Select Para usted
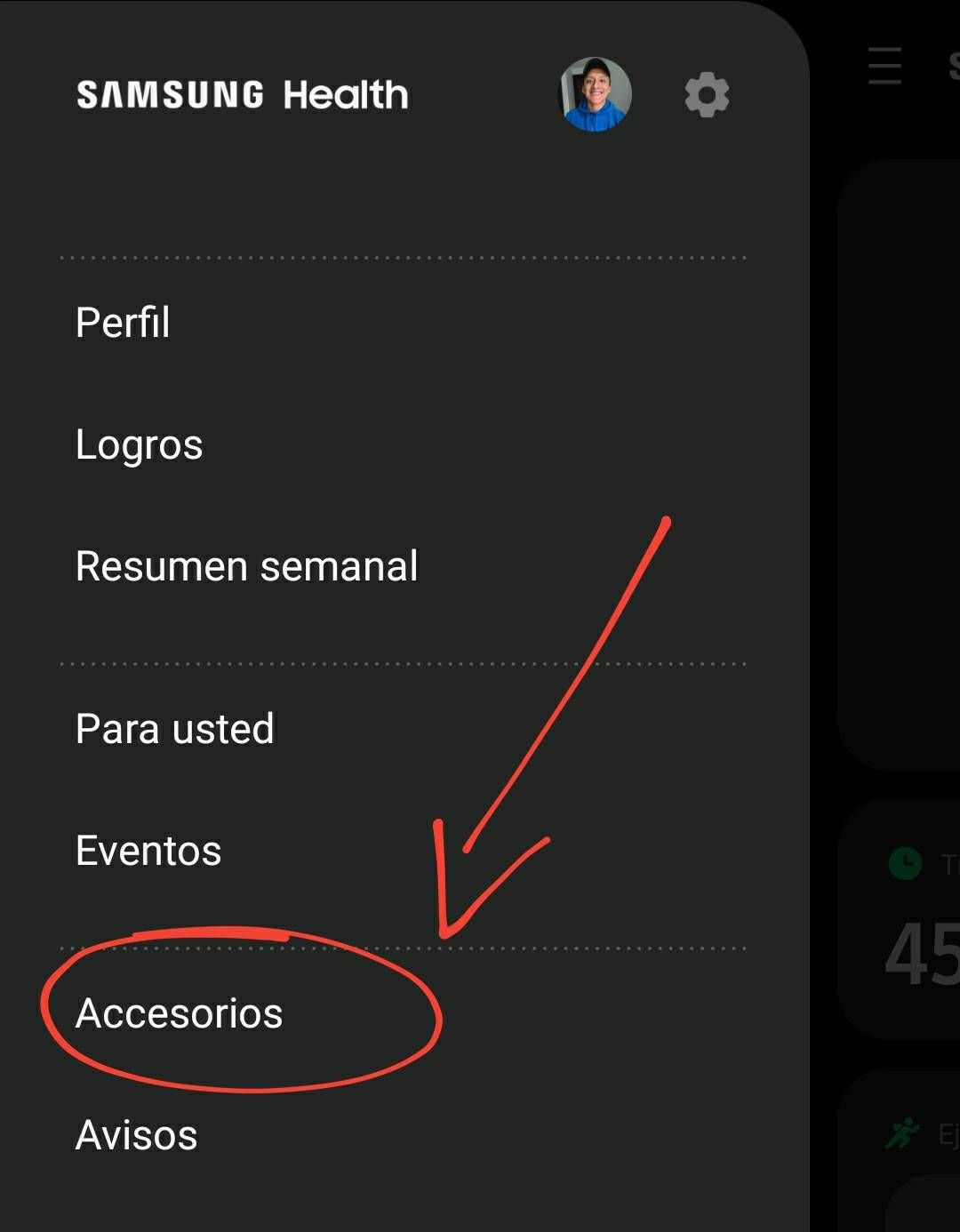The image size is (960, 1232). (x=175, y=729)
